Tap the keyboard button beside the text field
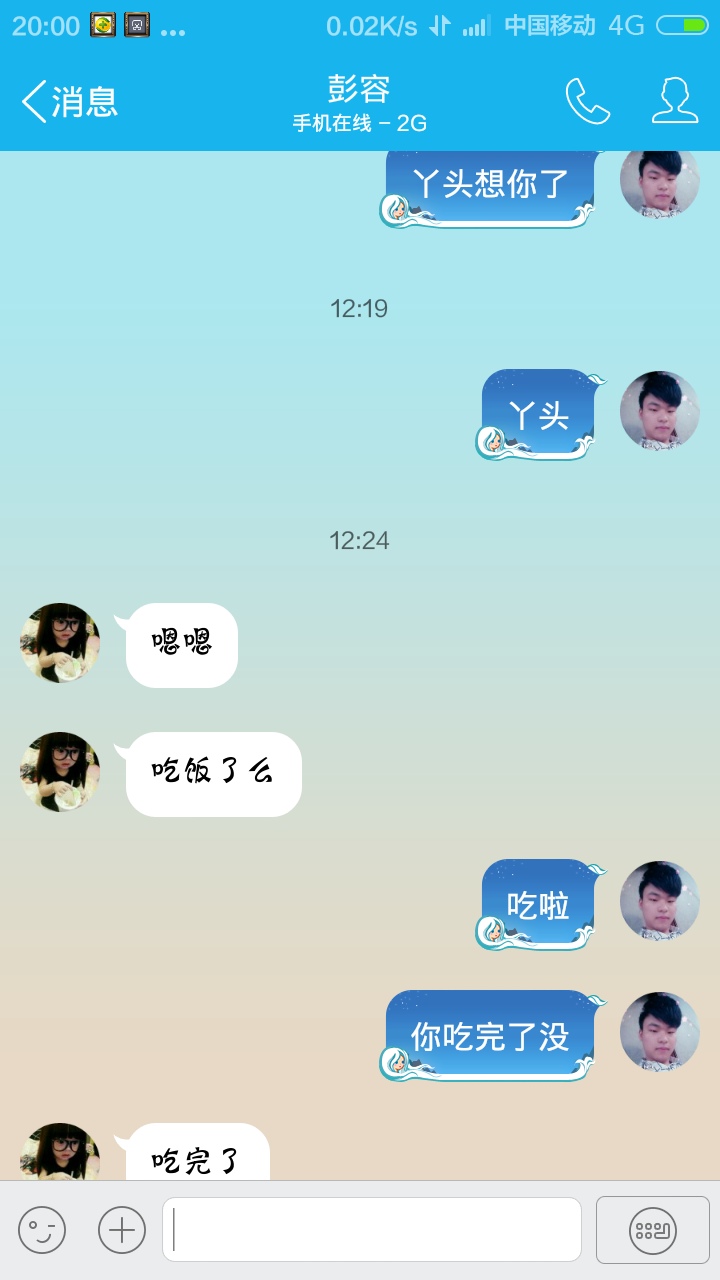 click(652, 1230)
